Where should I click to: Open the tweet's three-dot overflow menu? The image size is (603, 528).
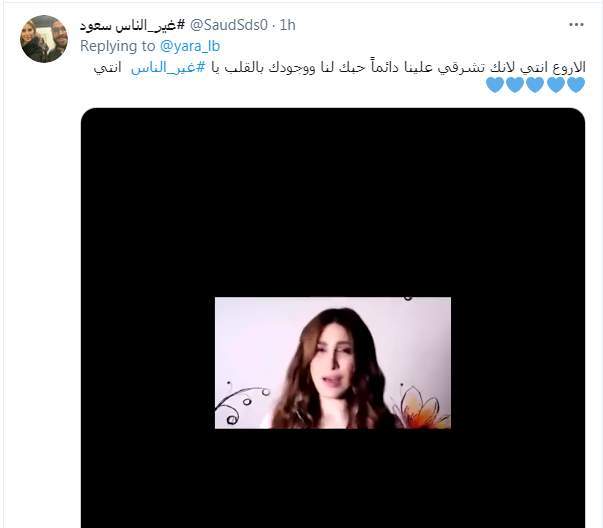pyautogui.click(x=575, y=24)
